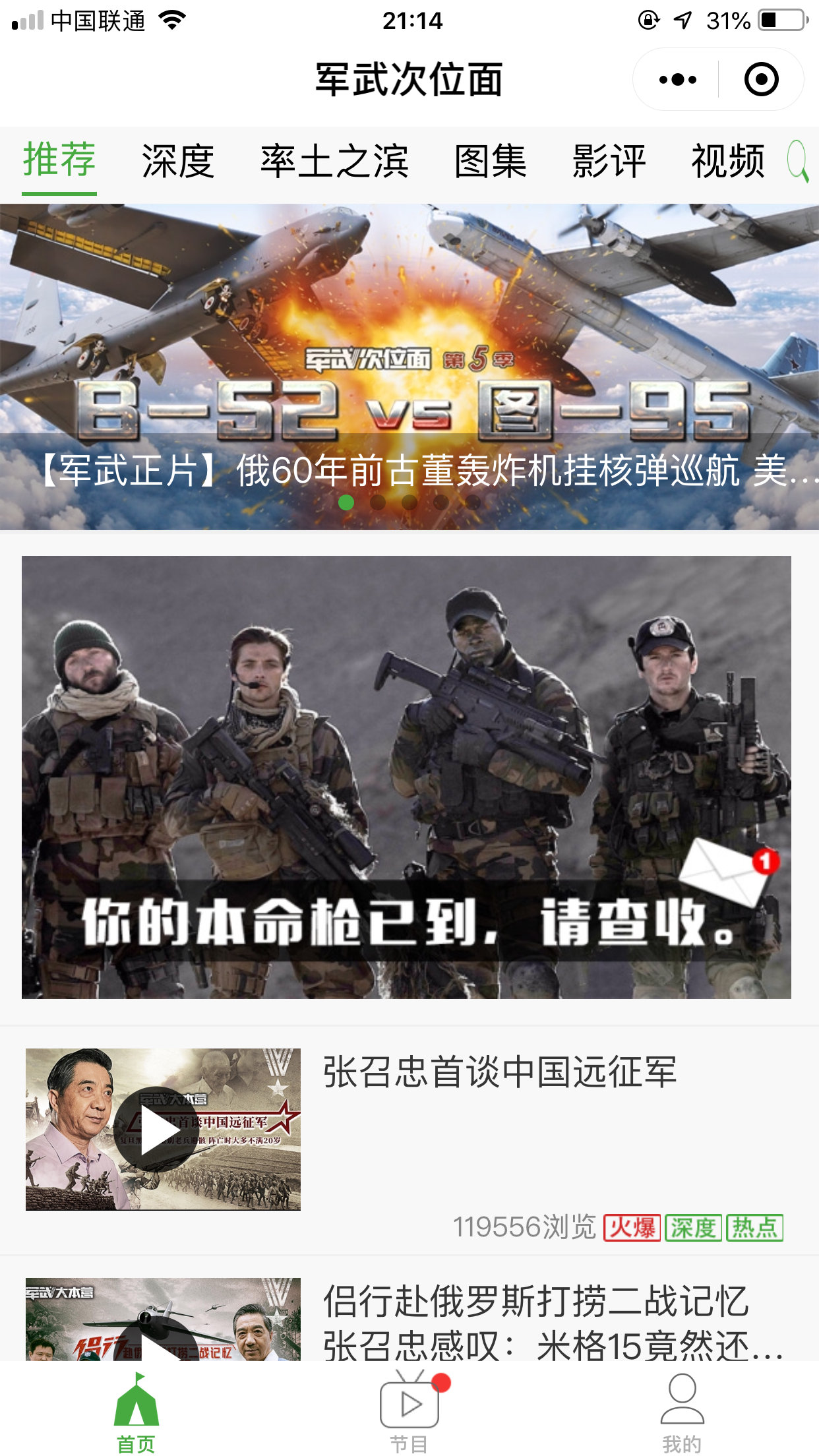The width and height of the screenshot is (819, 1456).
Task: Open the 率土之滨 tab
Action: coord(335,160)
